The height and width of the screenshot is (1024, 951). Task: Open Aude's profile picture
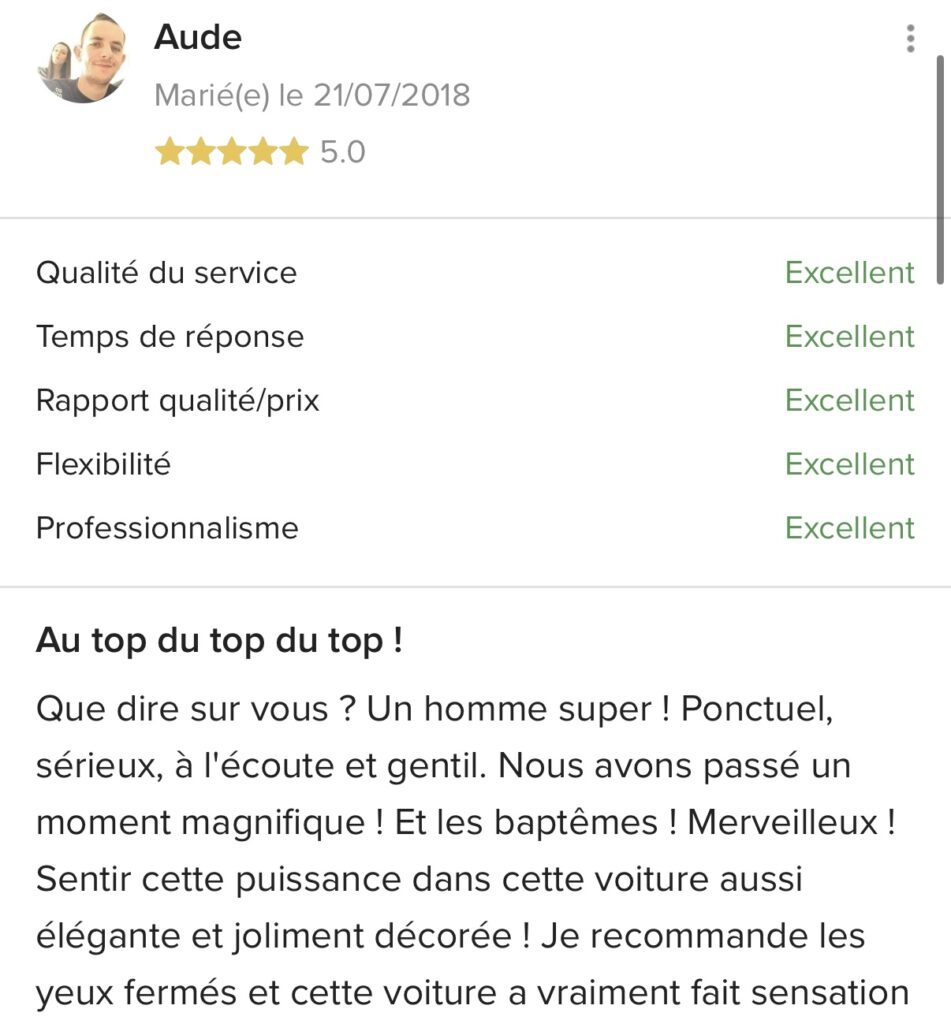click(x=82, y=60)
